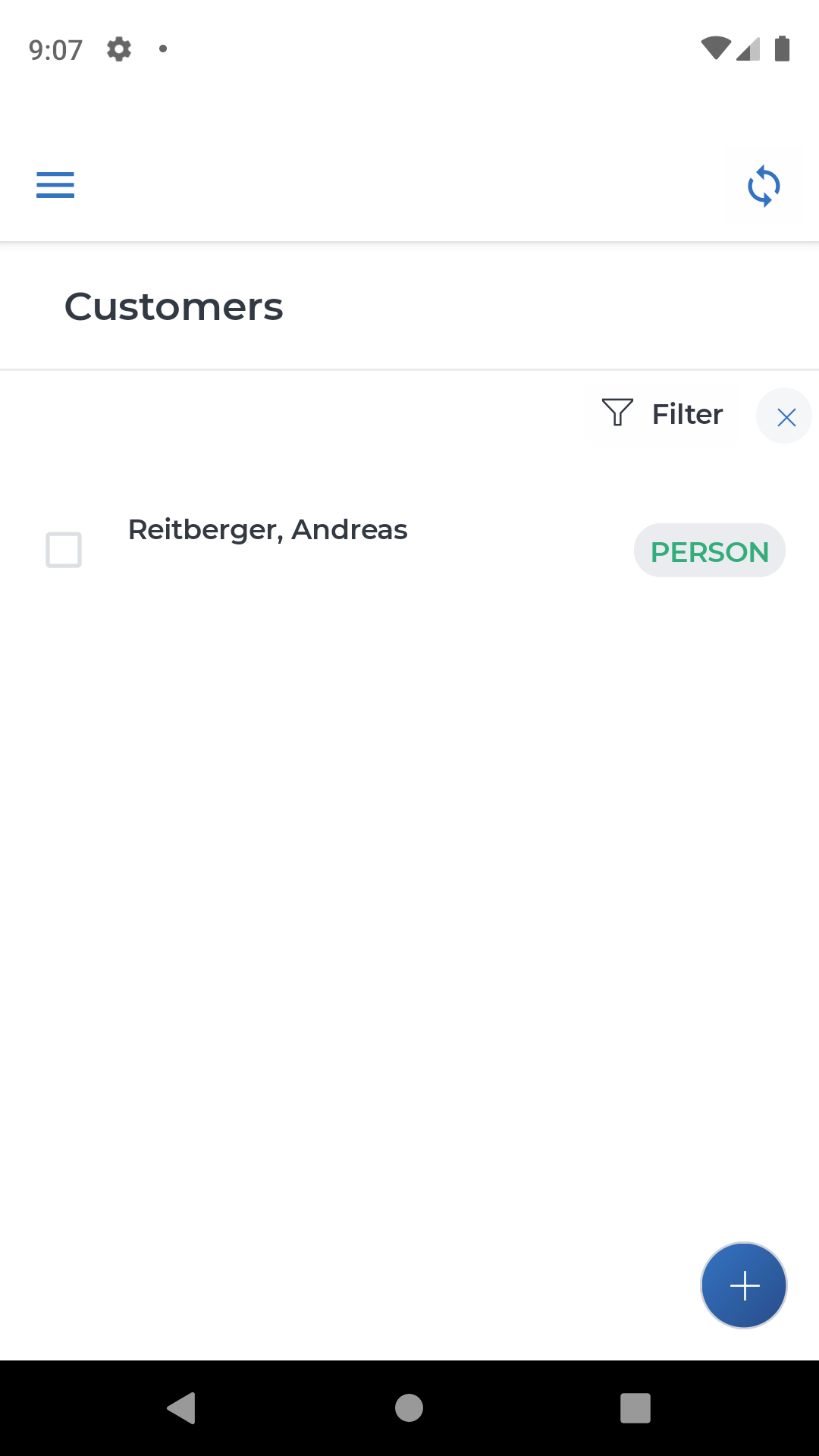
Task: Clear the filter with the X button
Action: click(x=785, y=416)
